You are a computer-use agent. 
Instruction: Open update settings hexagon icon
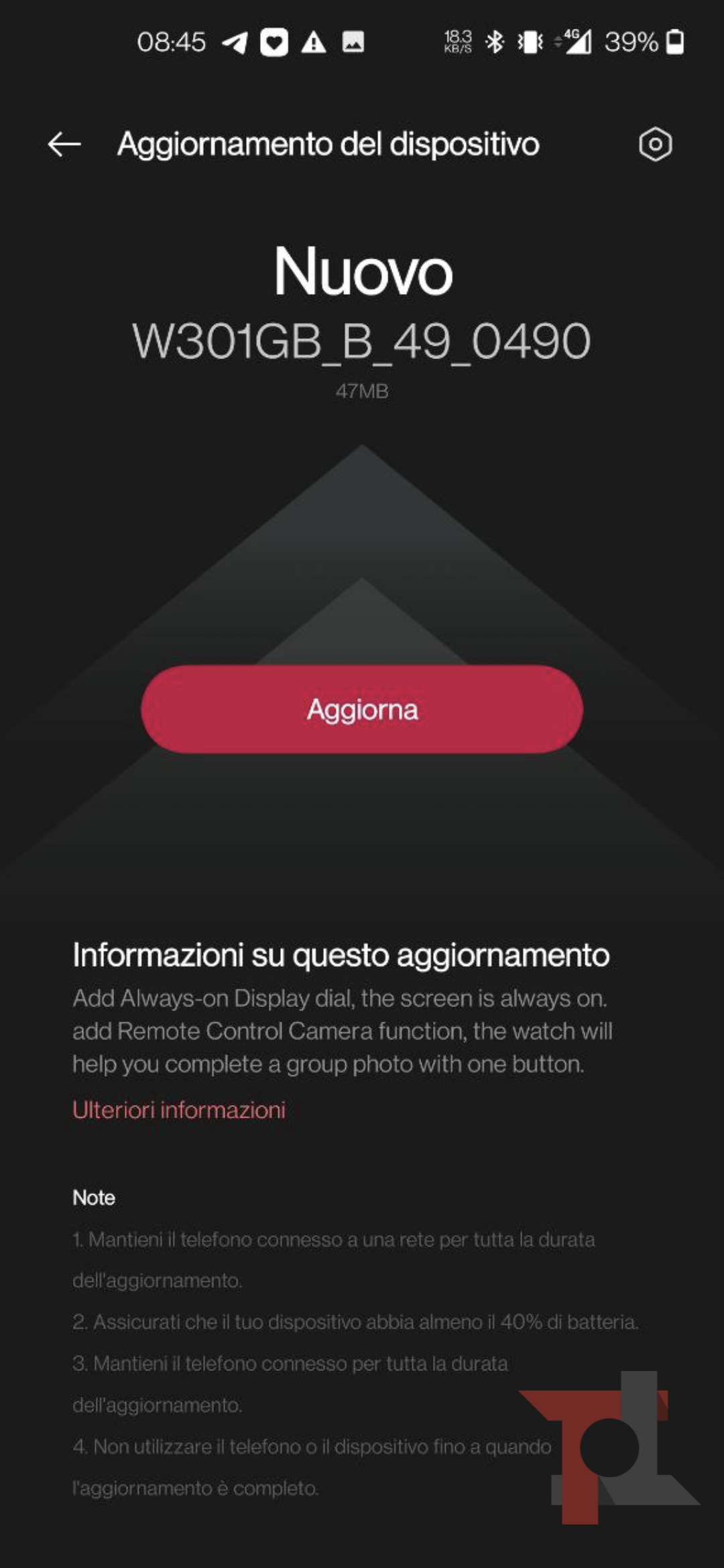655,144
